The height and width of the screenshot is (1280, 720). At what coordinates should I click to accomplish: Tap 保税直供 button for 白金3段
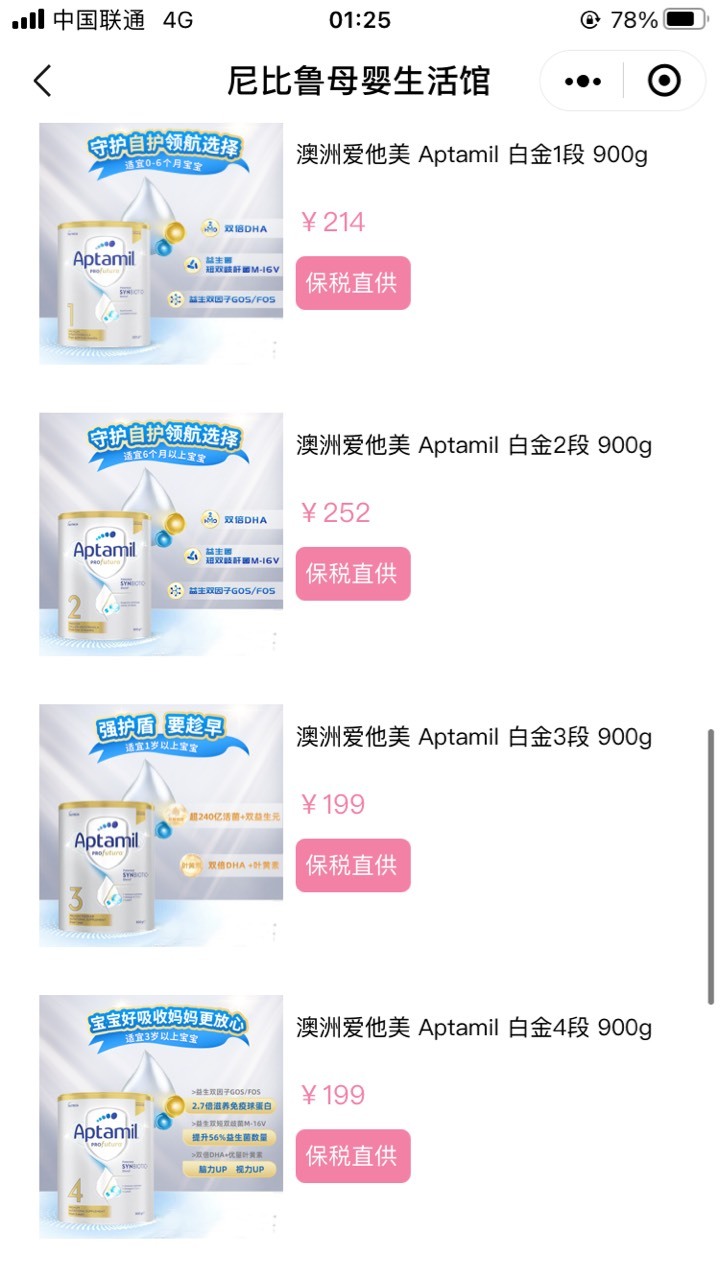(353, 865)
